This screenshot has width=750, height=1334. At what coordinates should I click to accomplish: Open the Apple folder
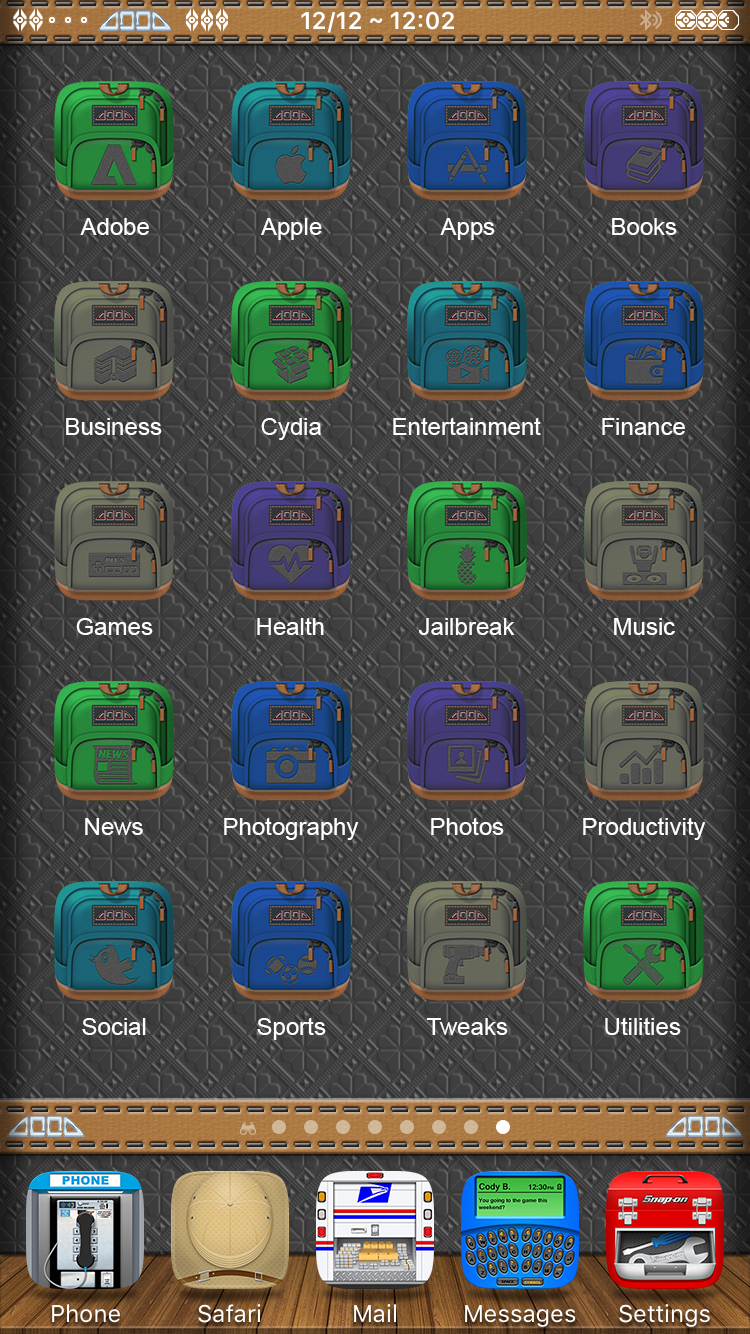[x=291, y=141]
